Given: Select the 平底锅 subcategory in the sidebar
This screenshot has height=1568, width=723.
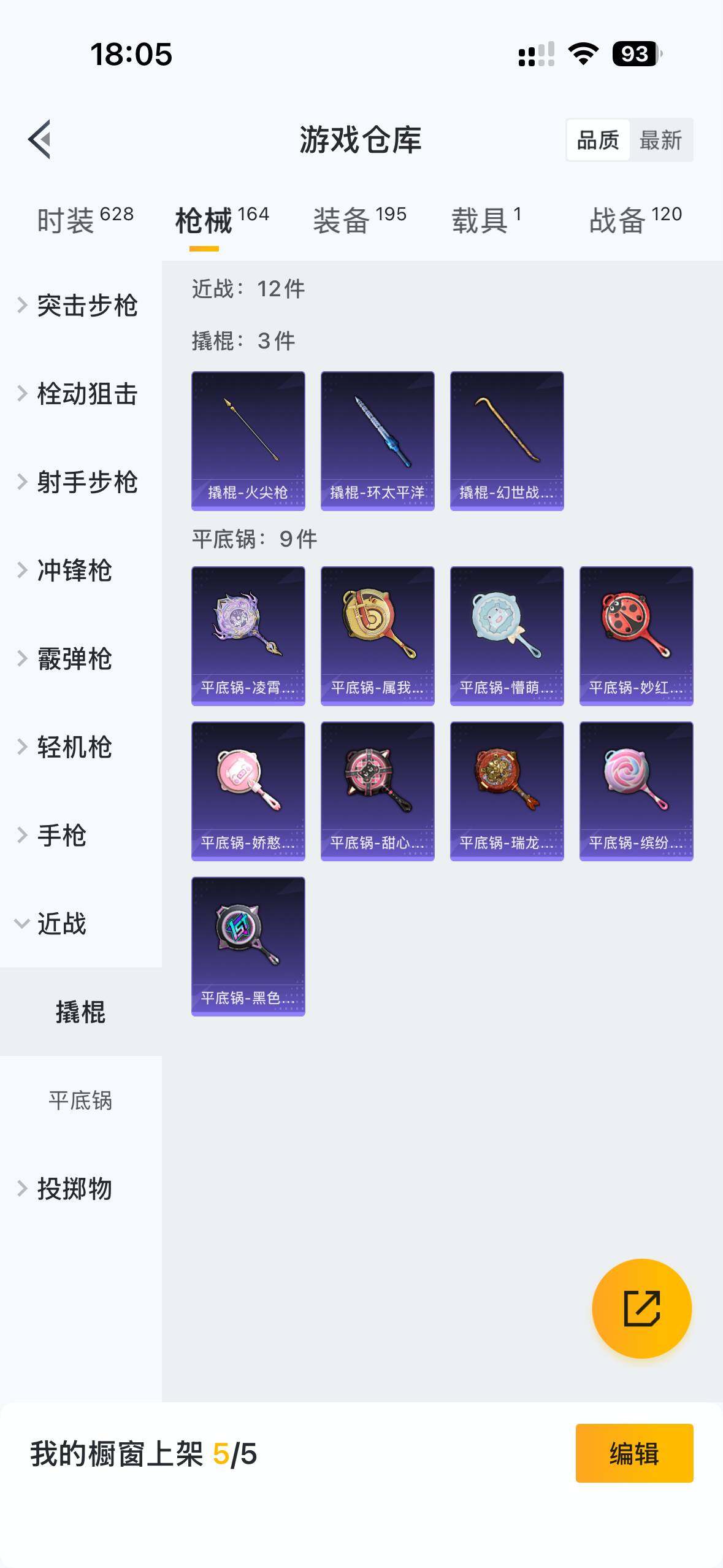Looking at the screenshot, I should tap(80, 1101).
